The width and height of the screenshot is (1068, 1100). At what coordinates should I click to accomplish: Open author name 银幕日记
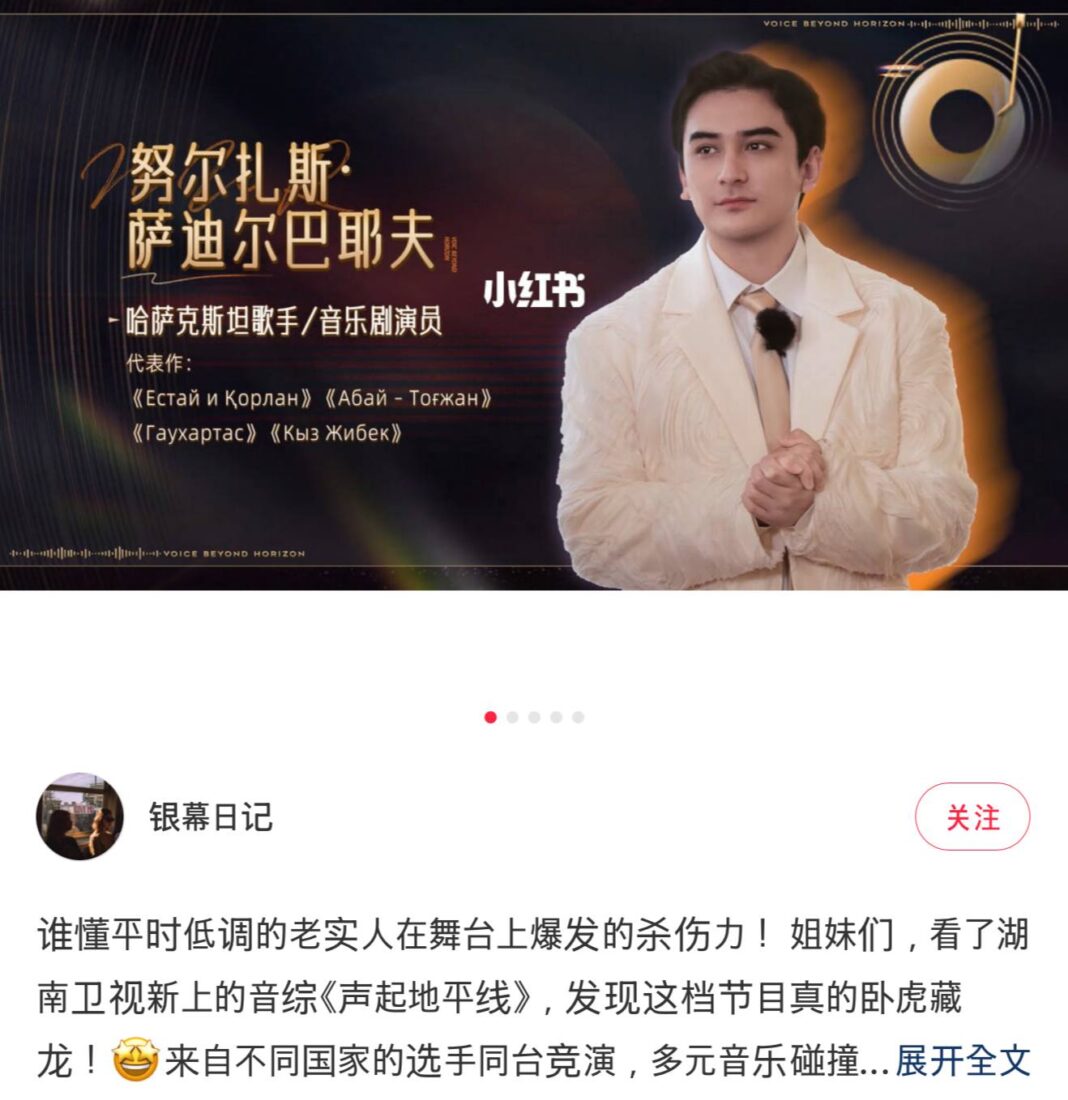211,817
